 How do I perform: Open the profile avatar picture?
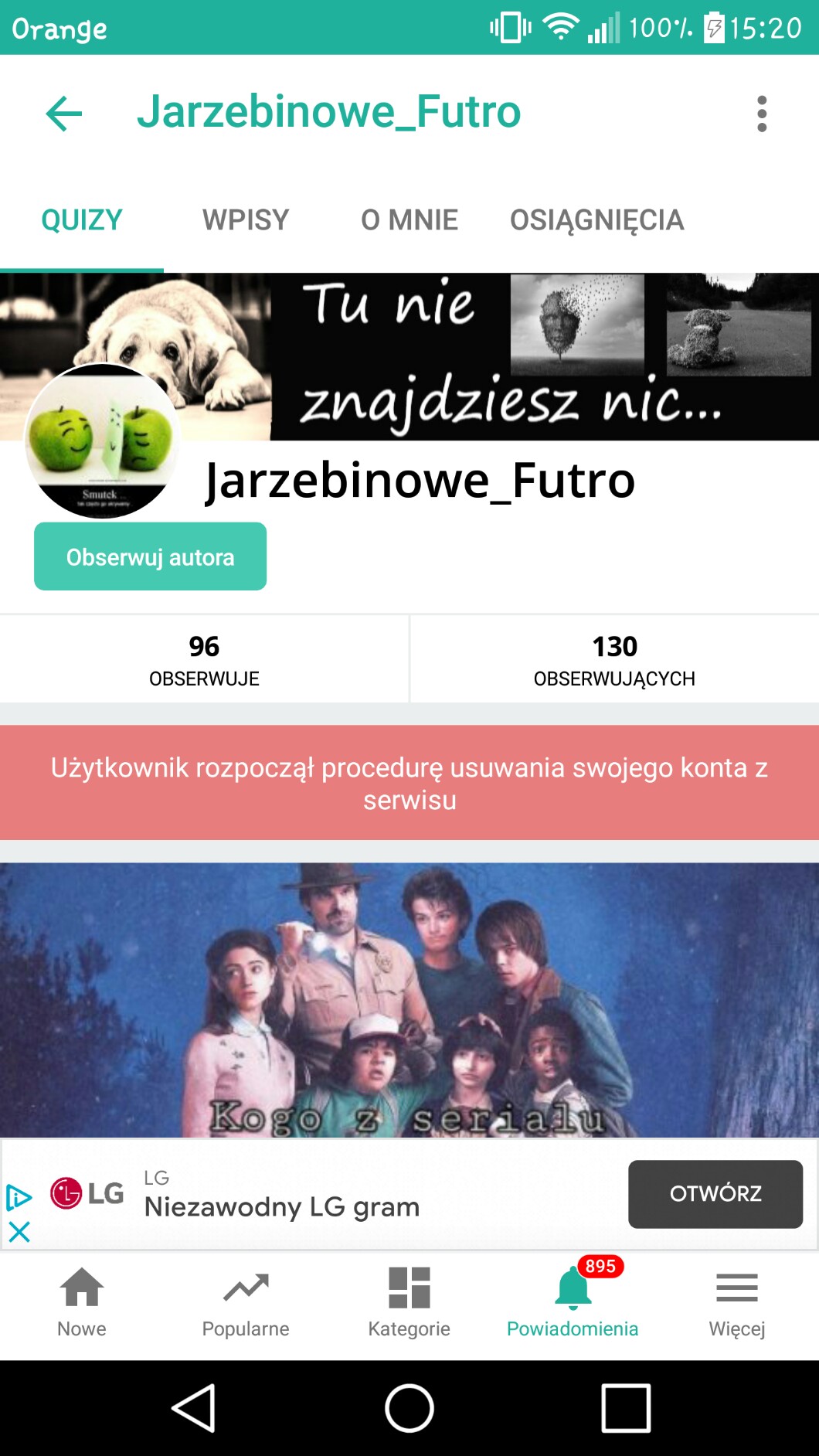pyautogui.click(x=102, y=441)
